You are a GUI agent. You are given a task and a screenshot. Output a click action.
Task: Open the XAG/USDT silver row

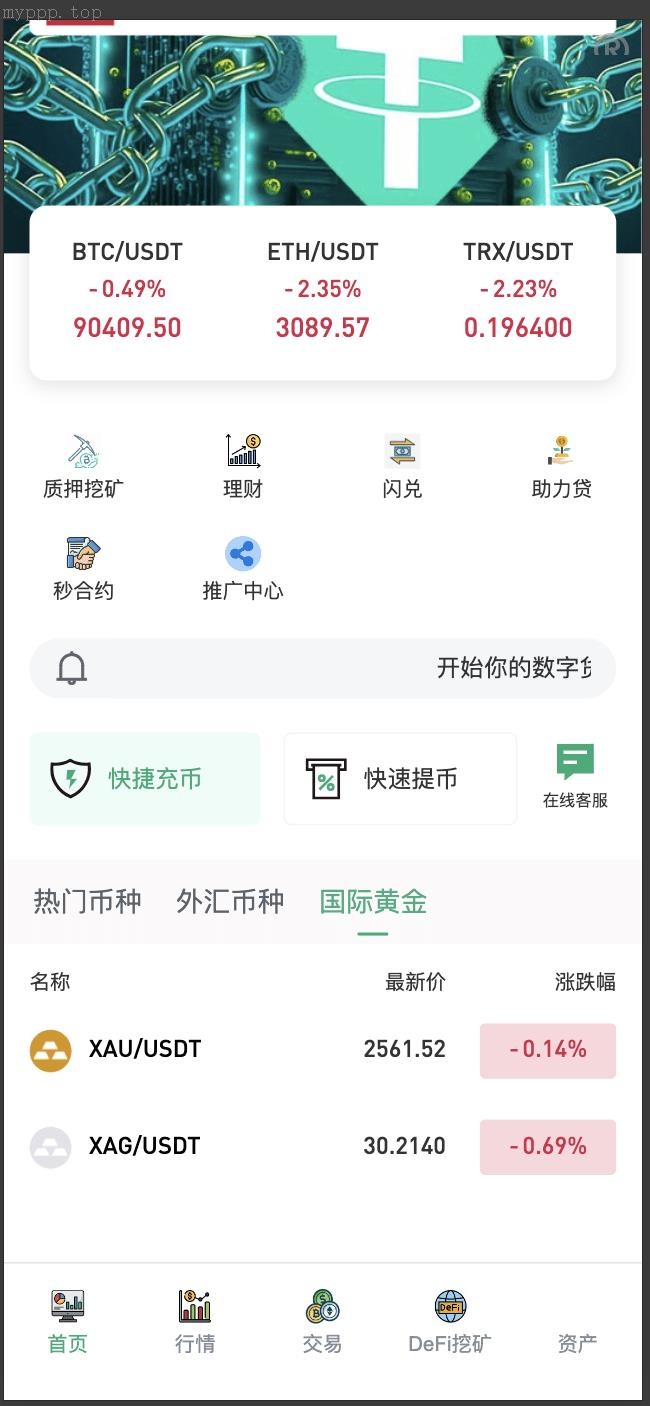click(322, 1146)
